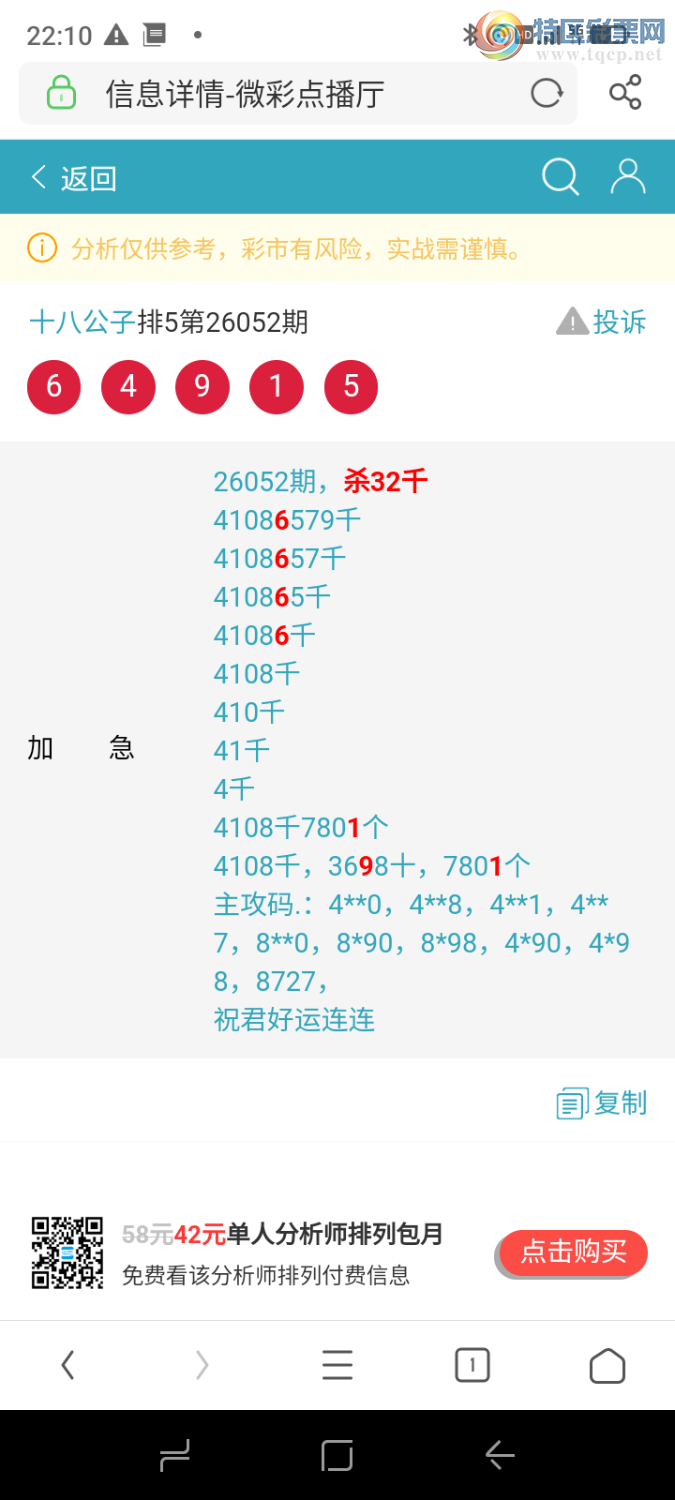Open recent apps from the system bar
The image size is (675, 1500).
(174, 1456)
